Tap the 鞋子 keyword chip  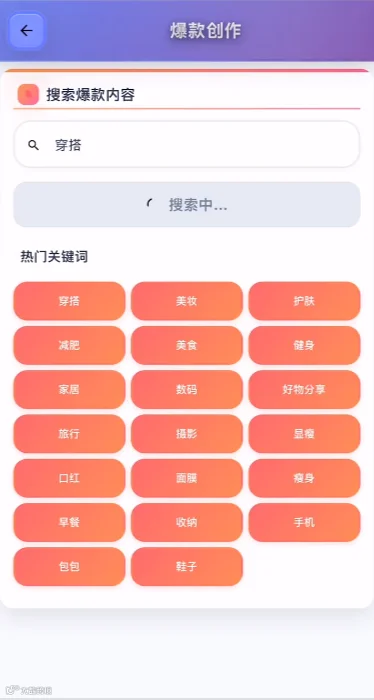[x=187, y=567]
